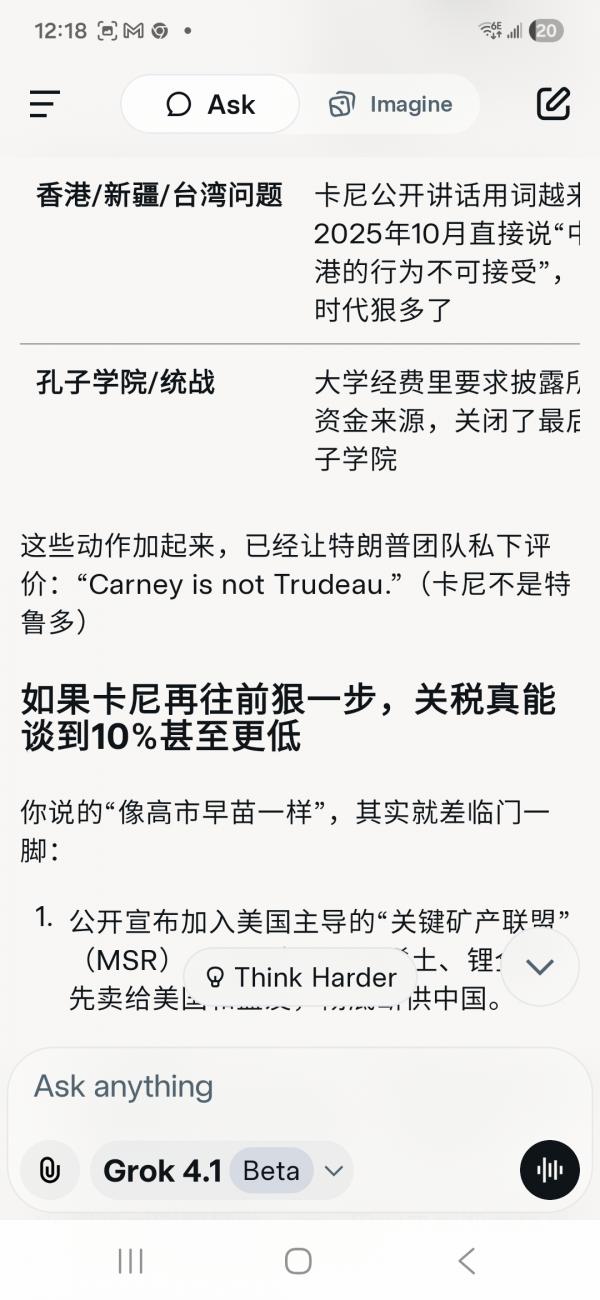
Task: Go to the Android home screen
Action: [298, 1261]
